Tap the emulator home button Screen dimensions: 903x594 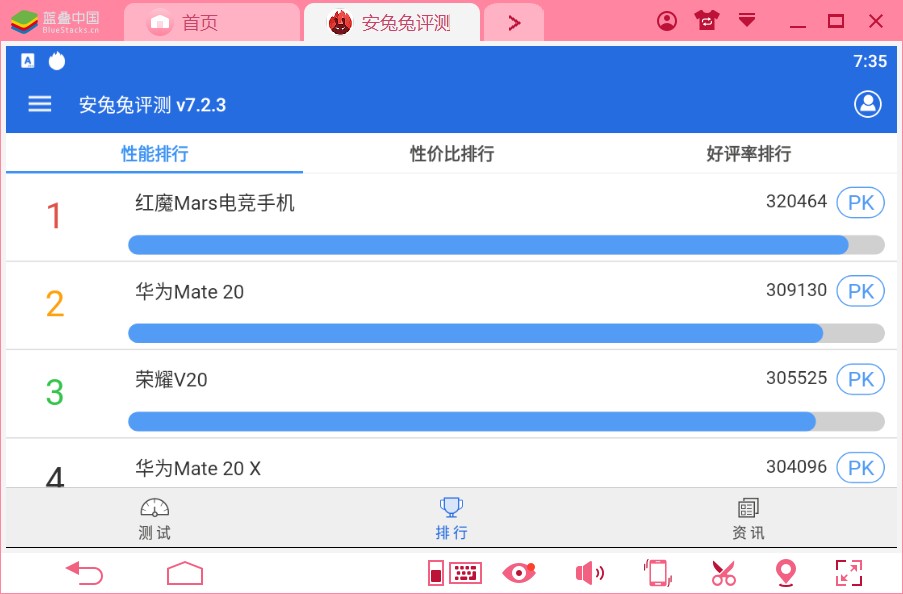[185, 572]
